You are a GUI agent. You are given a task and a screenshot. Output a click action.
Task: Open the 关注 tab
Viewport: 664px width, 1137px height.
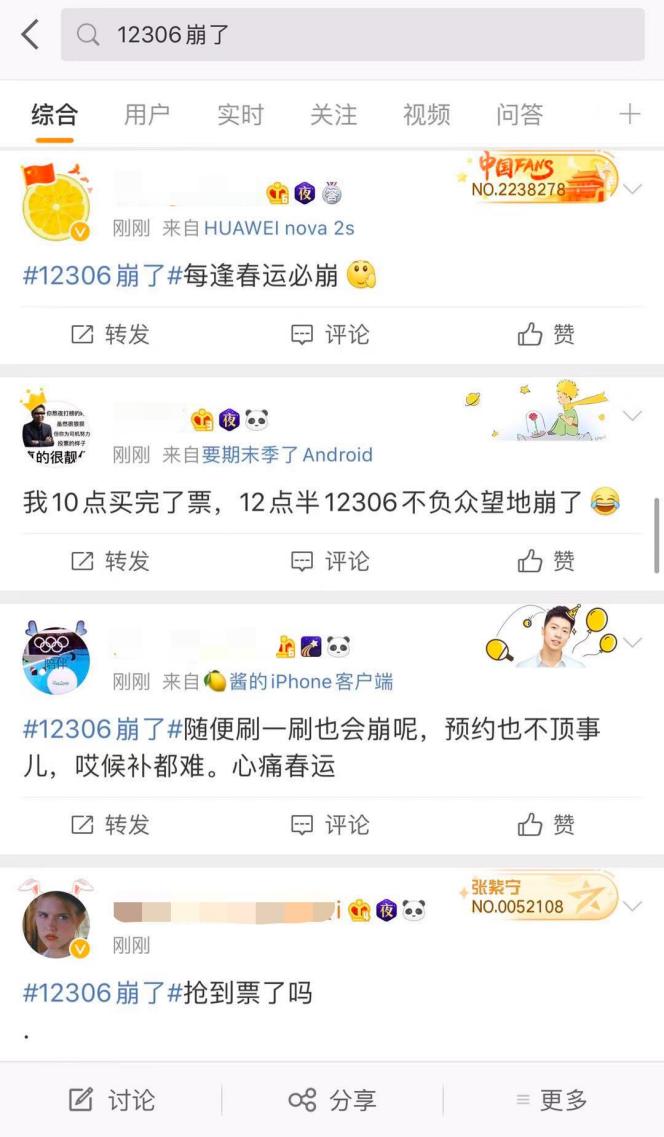[333, 115]
